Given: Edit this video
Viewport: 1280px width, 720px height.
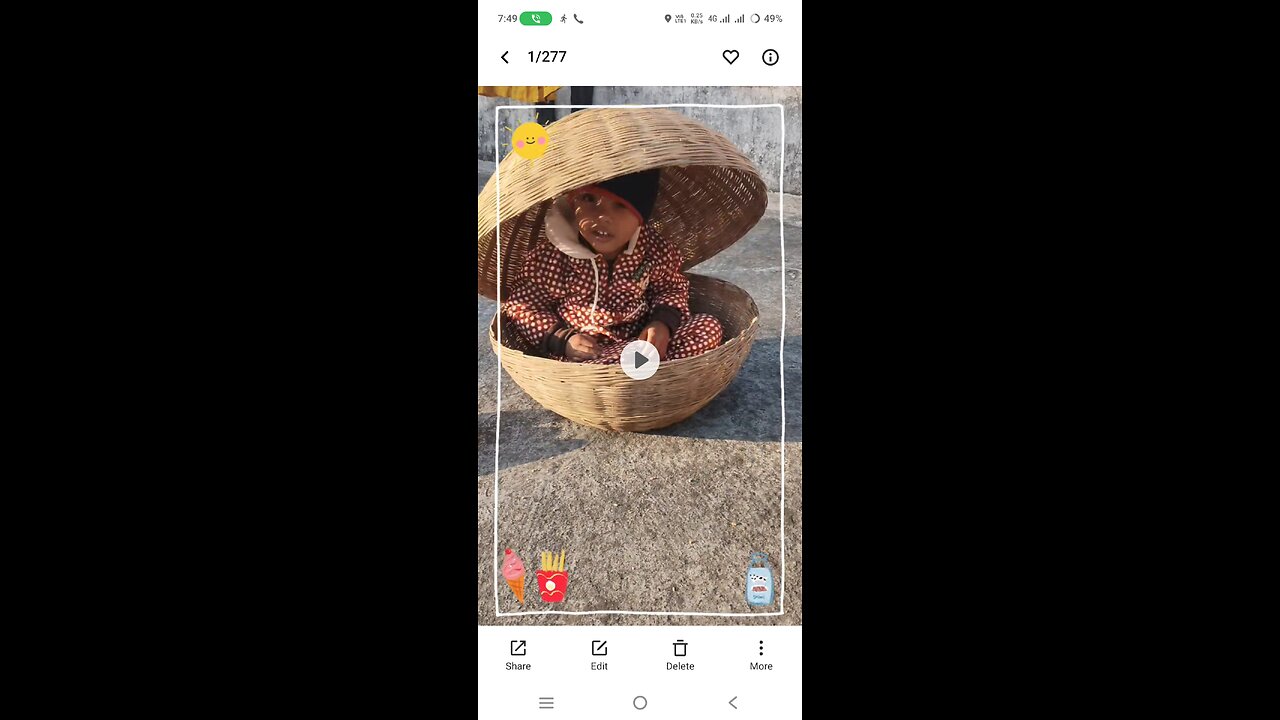Looking at the screenshot, I should [599, 654].
